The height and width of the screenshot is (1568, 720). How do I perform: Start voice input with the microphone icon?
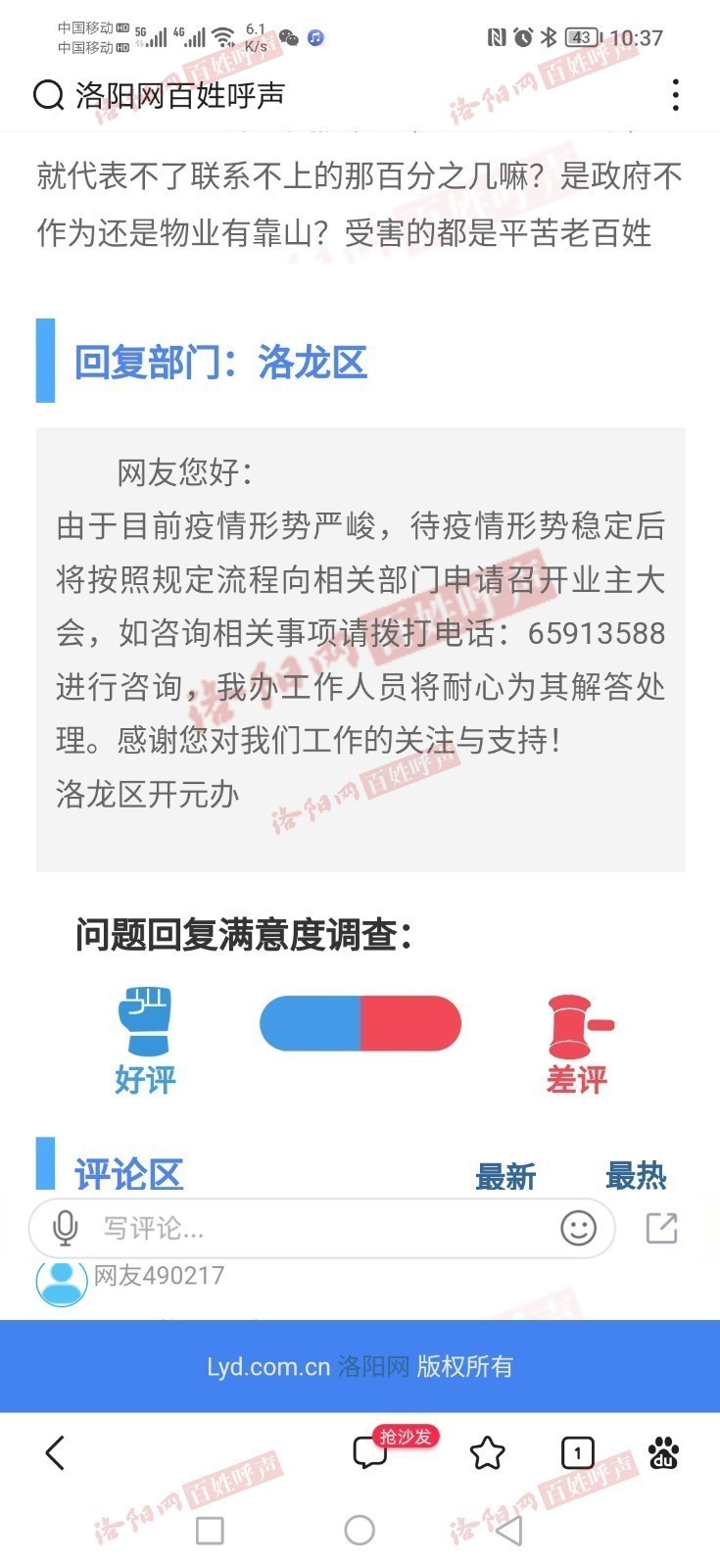[65, 1228]
